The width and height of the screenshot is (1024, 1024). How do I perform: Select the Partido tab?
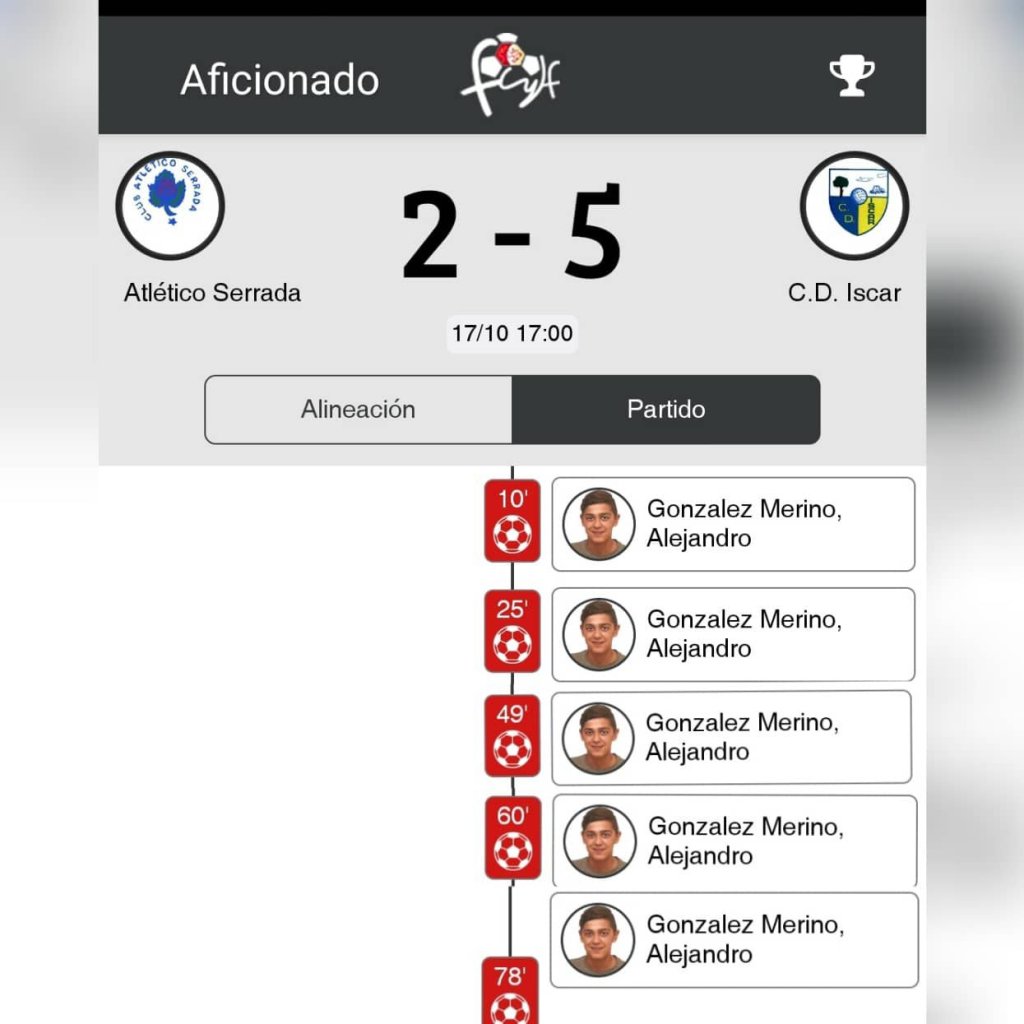(x=666, y=409)
